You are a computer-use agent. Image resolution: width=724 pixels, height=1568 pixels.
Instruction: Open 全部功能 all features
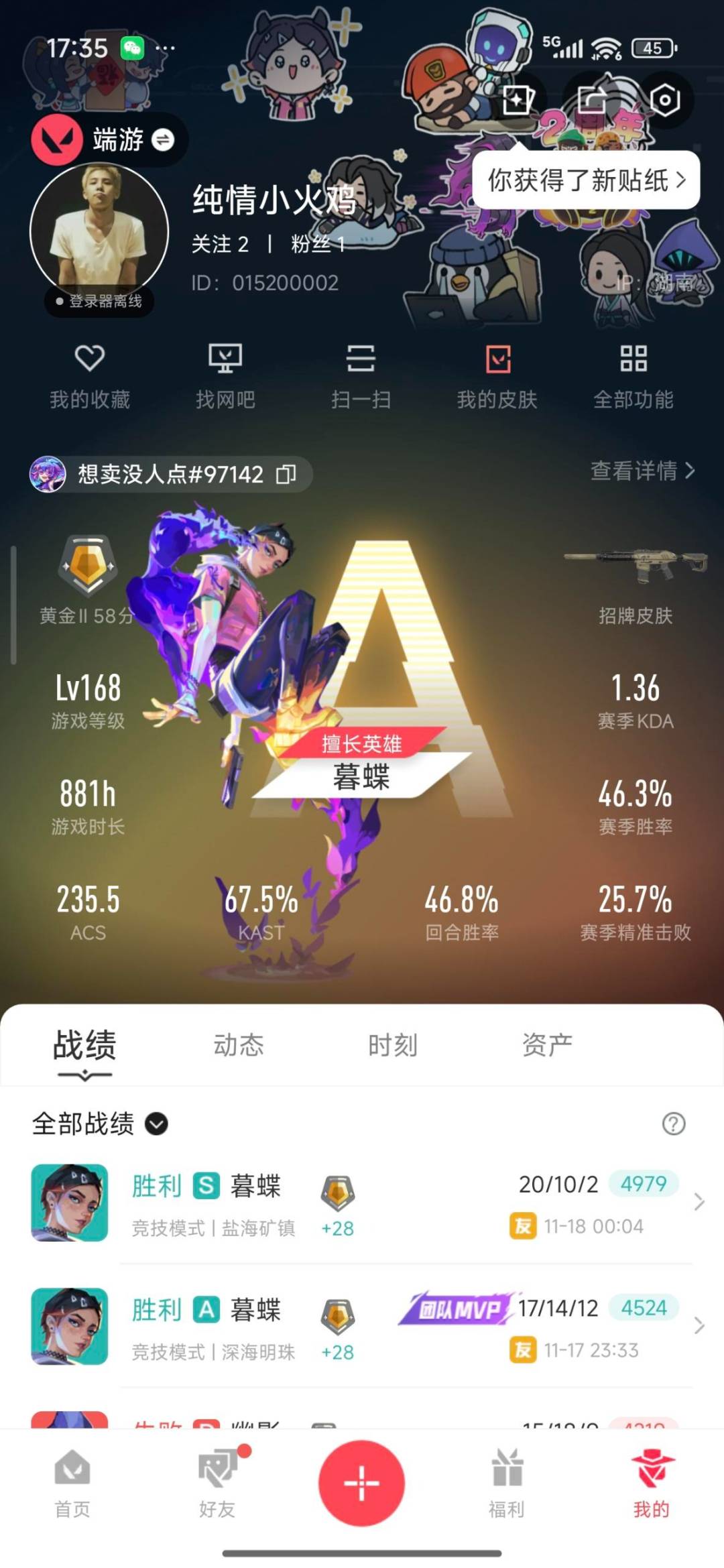tap(633, 376)
